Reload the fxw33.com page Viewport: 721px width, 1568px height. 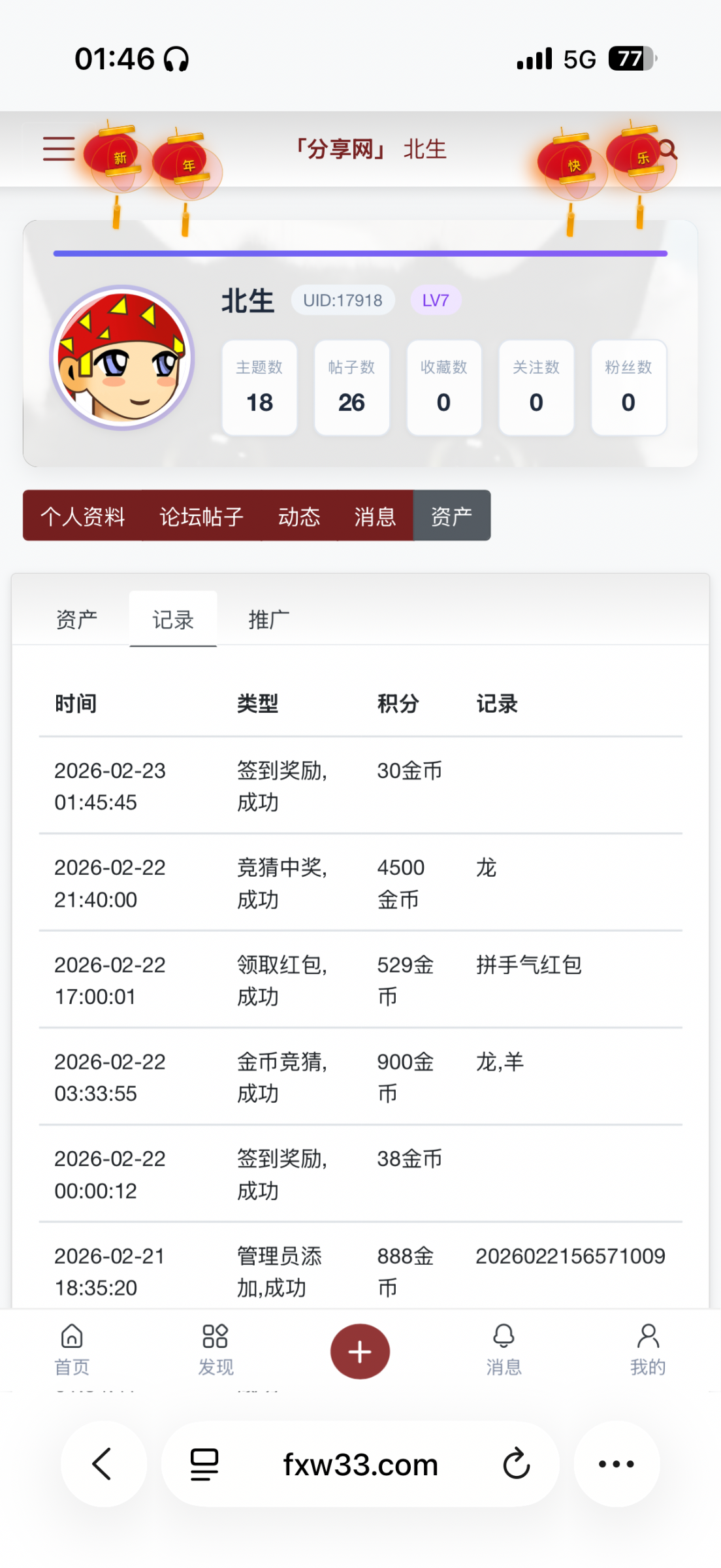(516, 1463)
